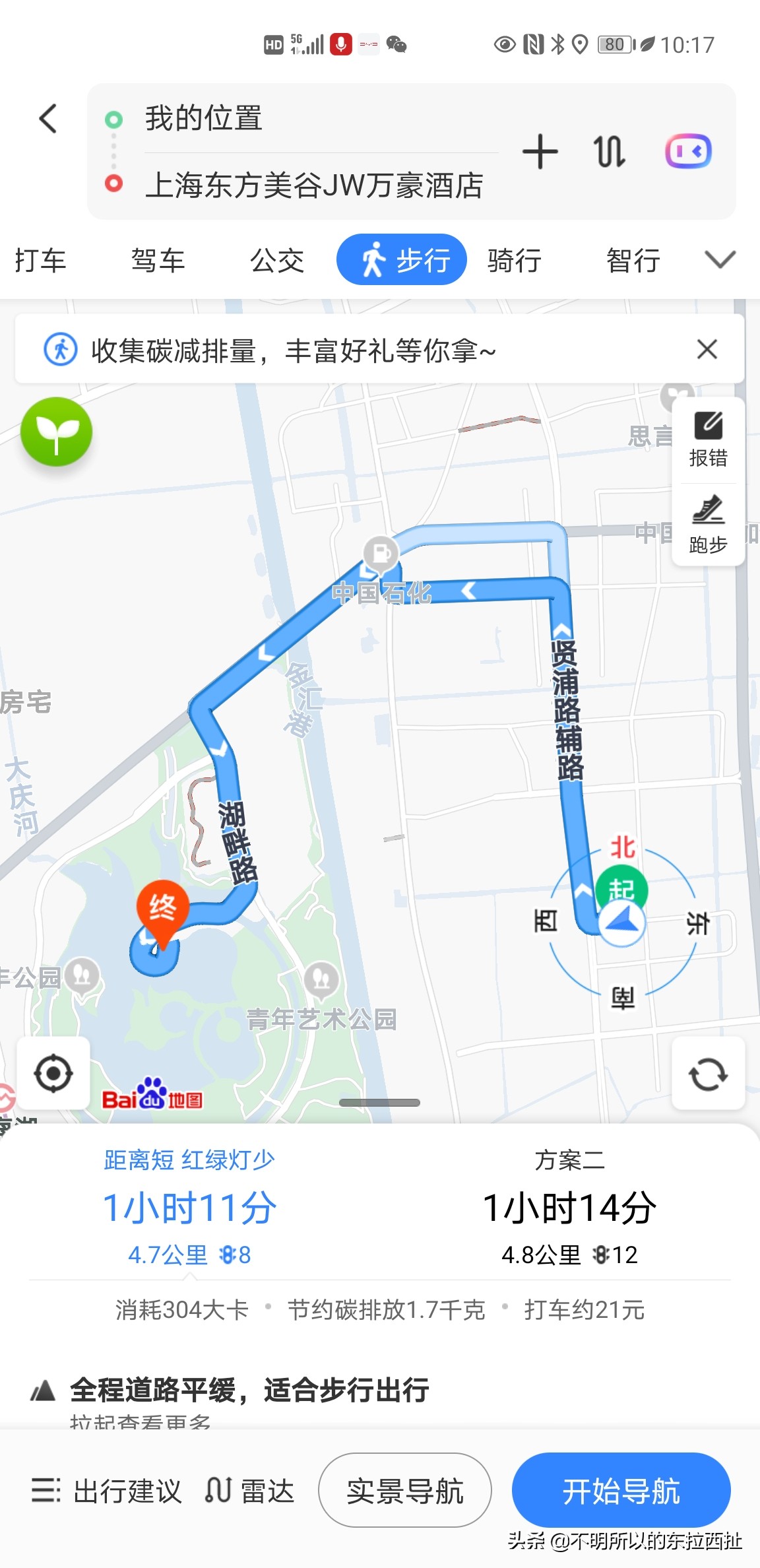760x1568 pixels.
Task: Toggle radar view with 雷达
Action: click(254, 1490)
